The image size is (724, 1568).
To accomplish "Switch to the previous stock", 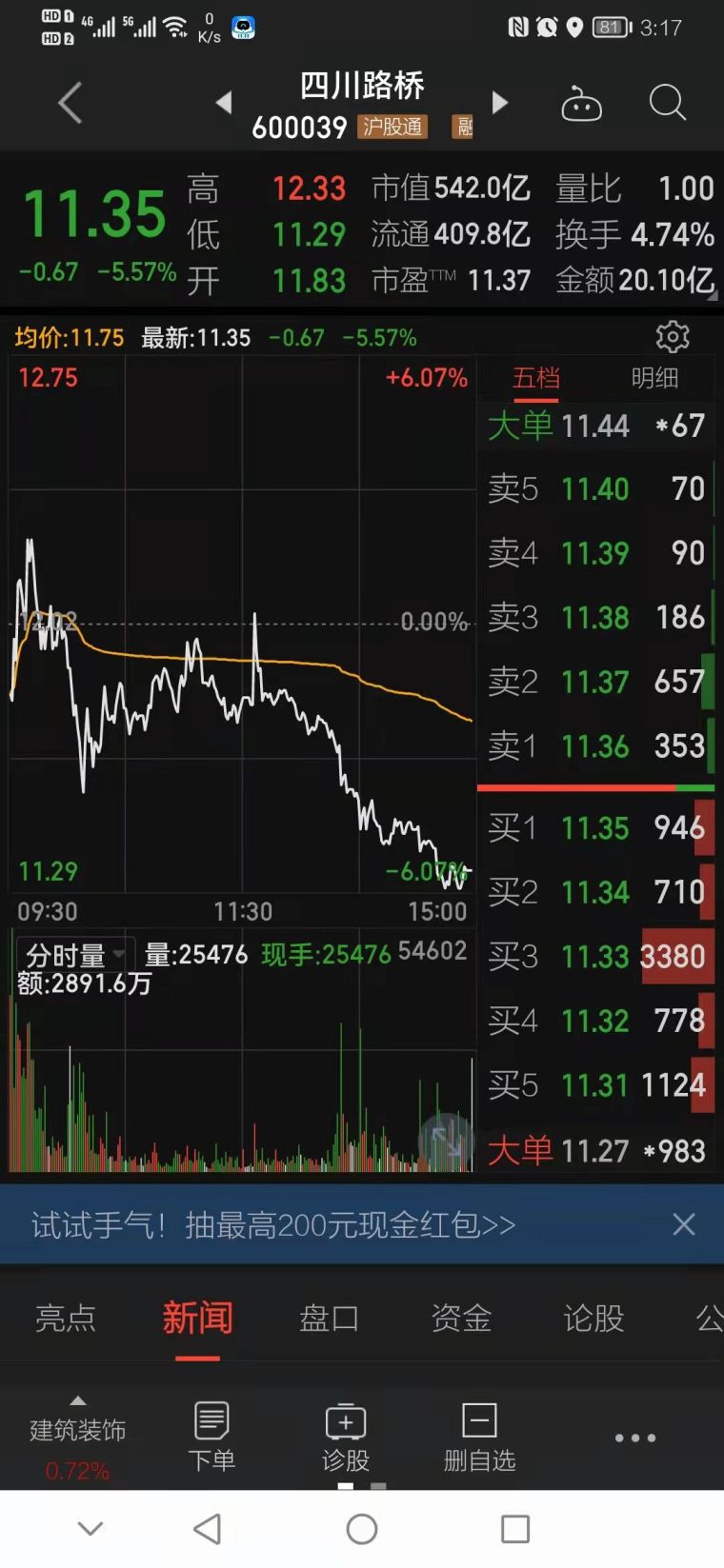I will pos(224,102).
